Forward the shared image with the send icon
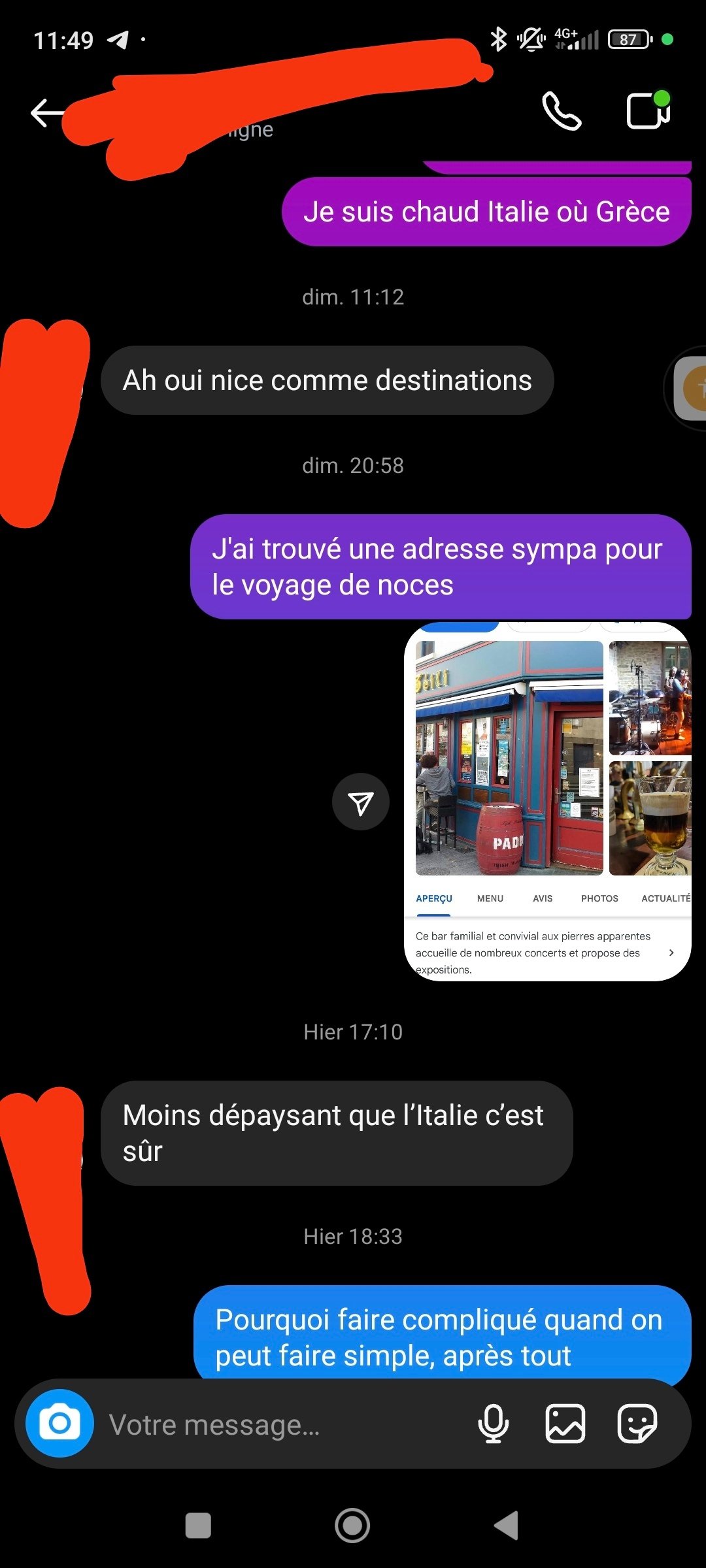This screenshot has width=706, height=1568. (x=361, y=802)
